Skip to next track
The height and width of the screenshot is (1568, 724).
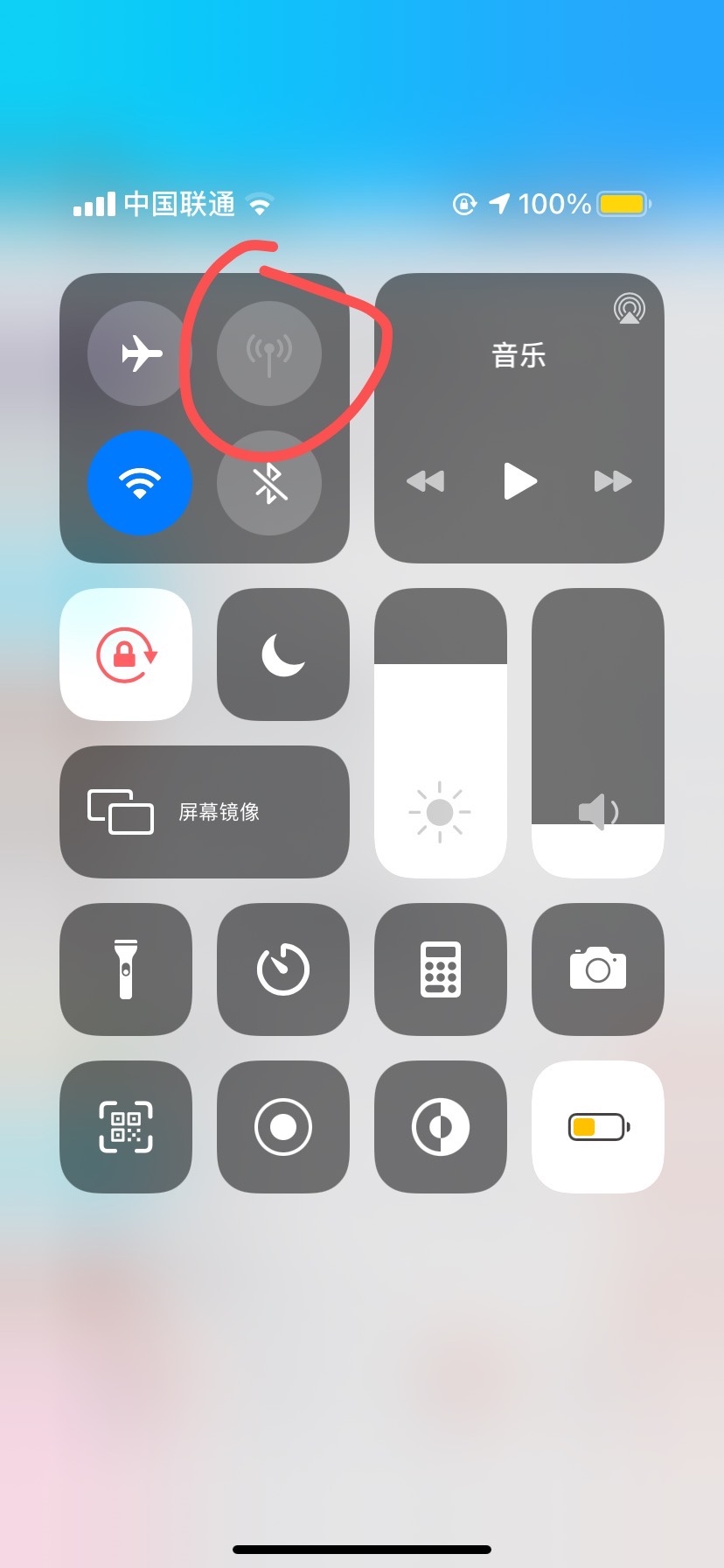click(x=612, y=481)
